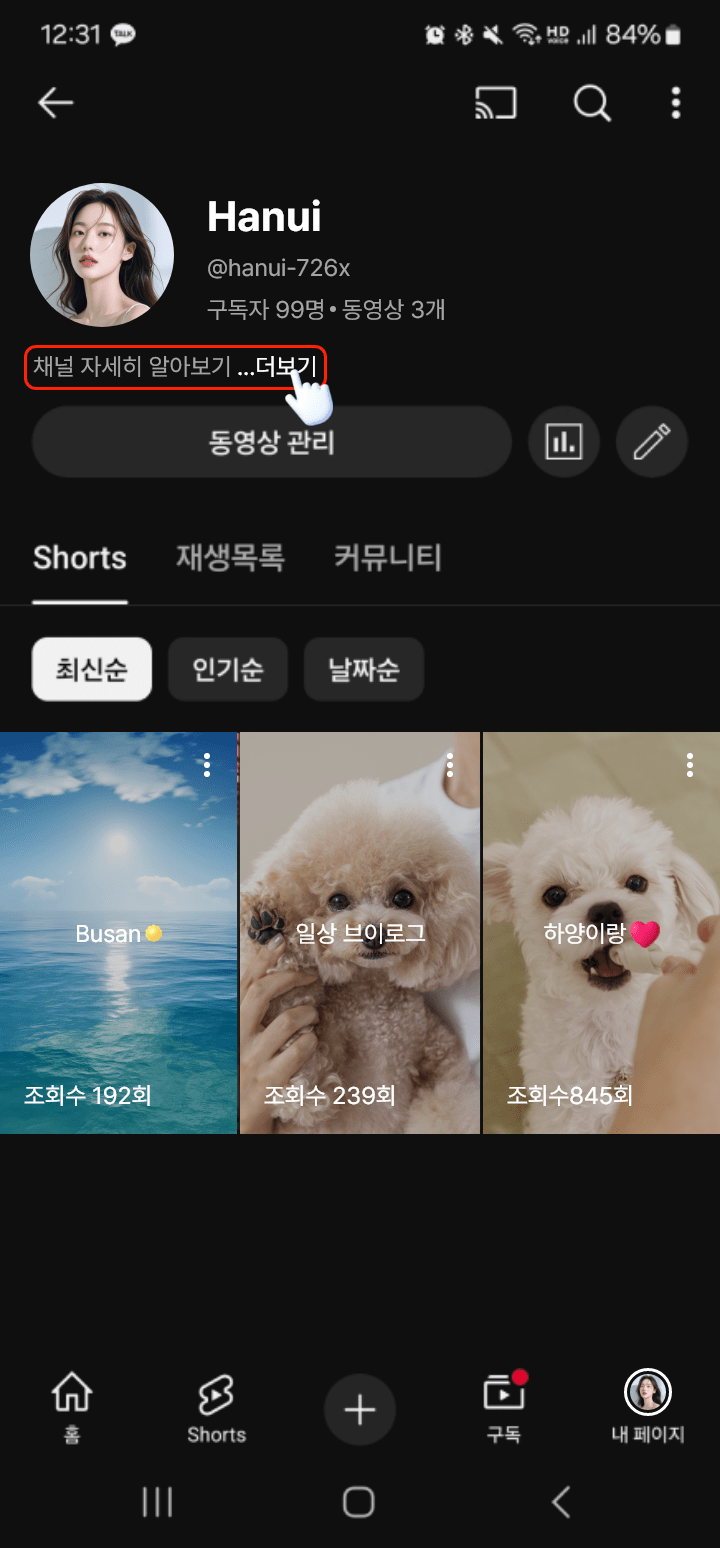The height and width of the screenshot is (1548, 720).
Task: Switch to the 재생목록 tab
Action: click(x=230, y=558)
